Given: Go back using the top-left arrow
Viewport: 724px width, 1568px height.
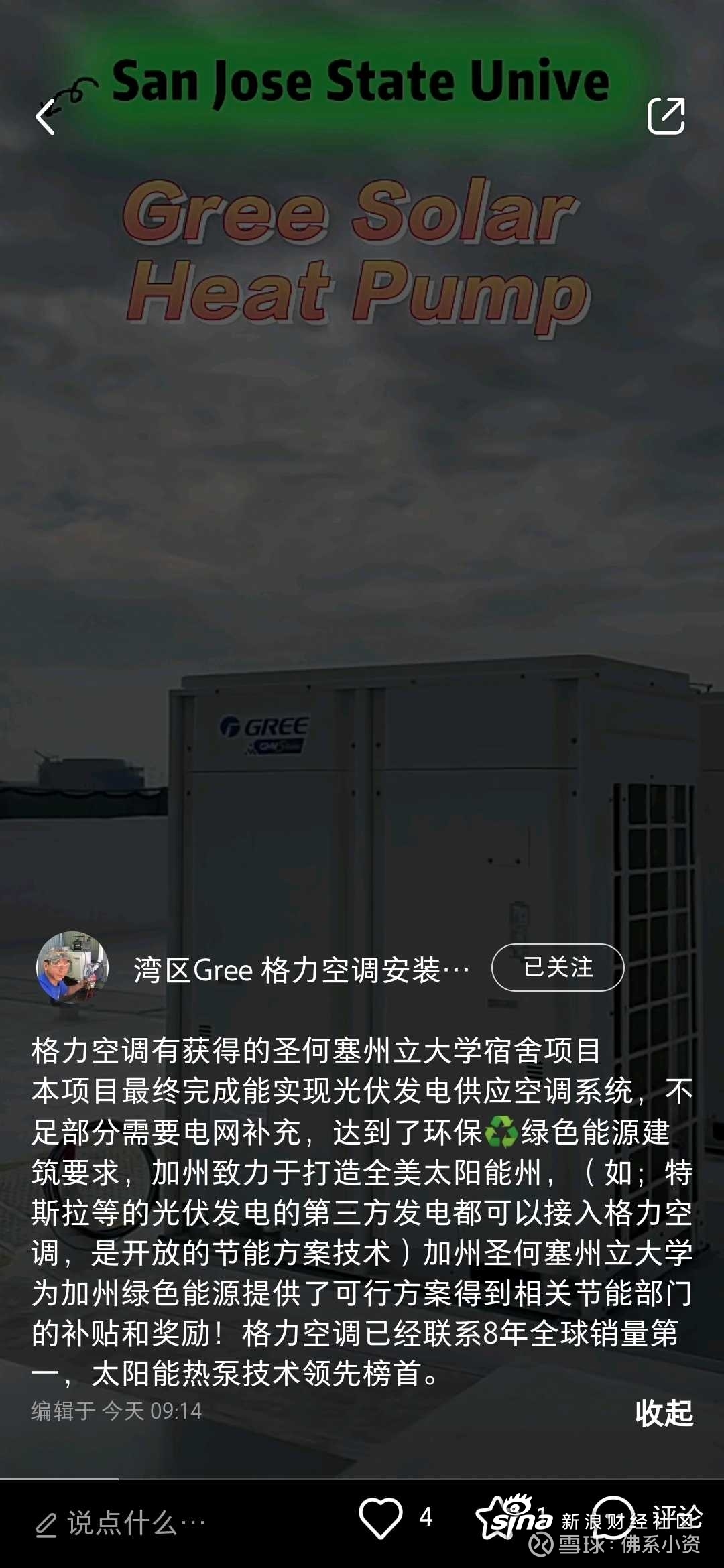Looking at the screenshot, I should (46, 117).
